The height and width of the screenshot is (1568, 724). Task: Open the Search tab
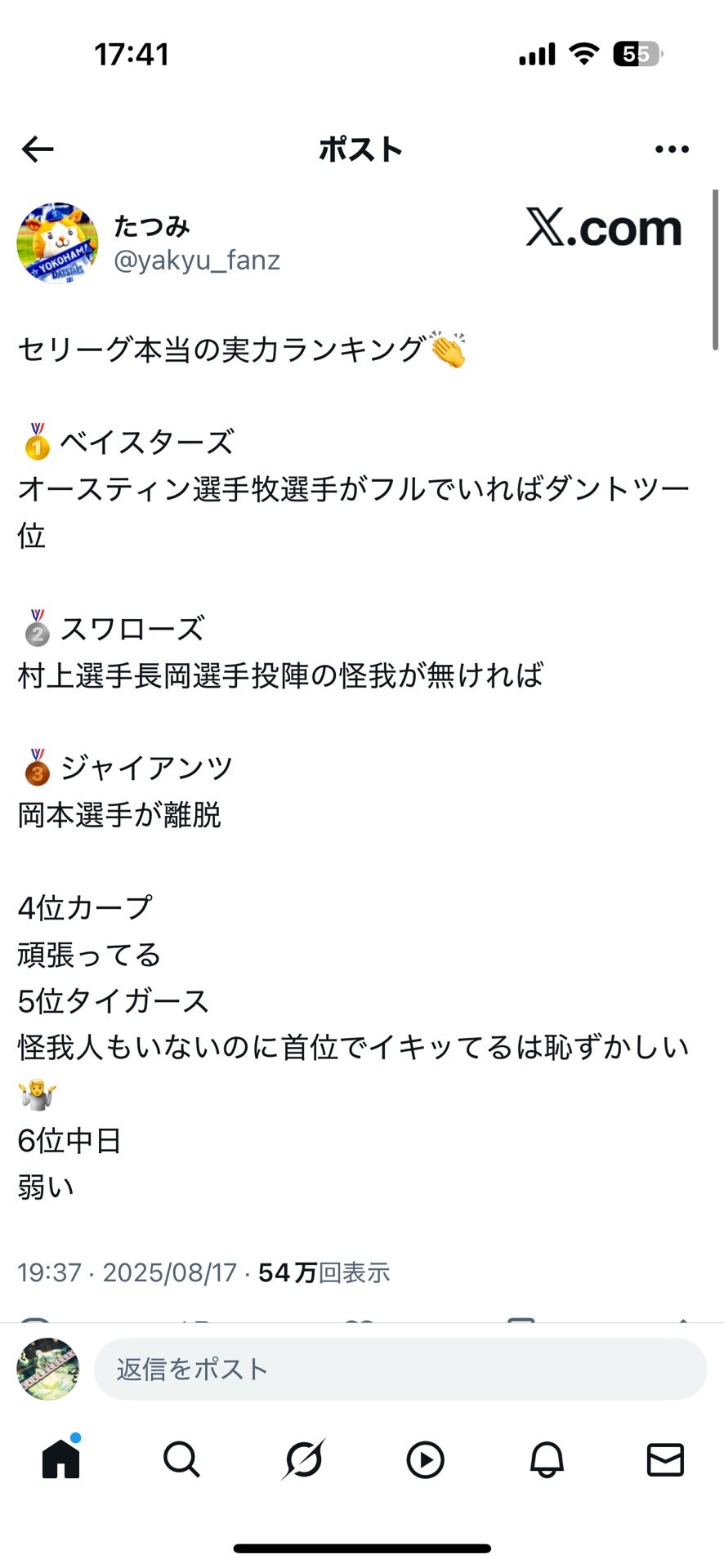click(x=181, y=1460)
